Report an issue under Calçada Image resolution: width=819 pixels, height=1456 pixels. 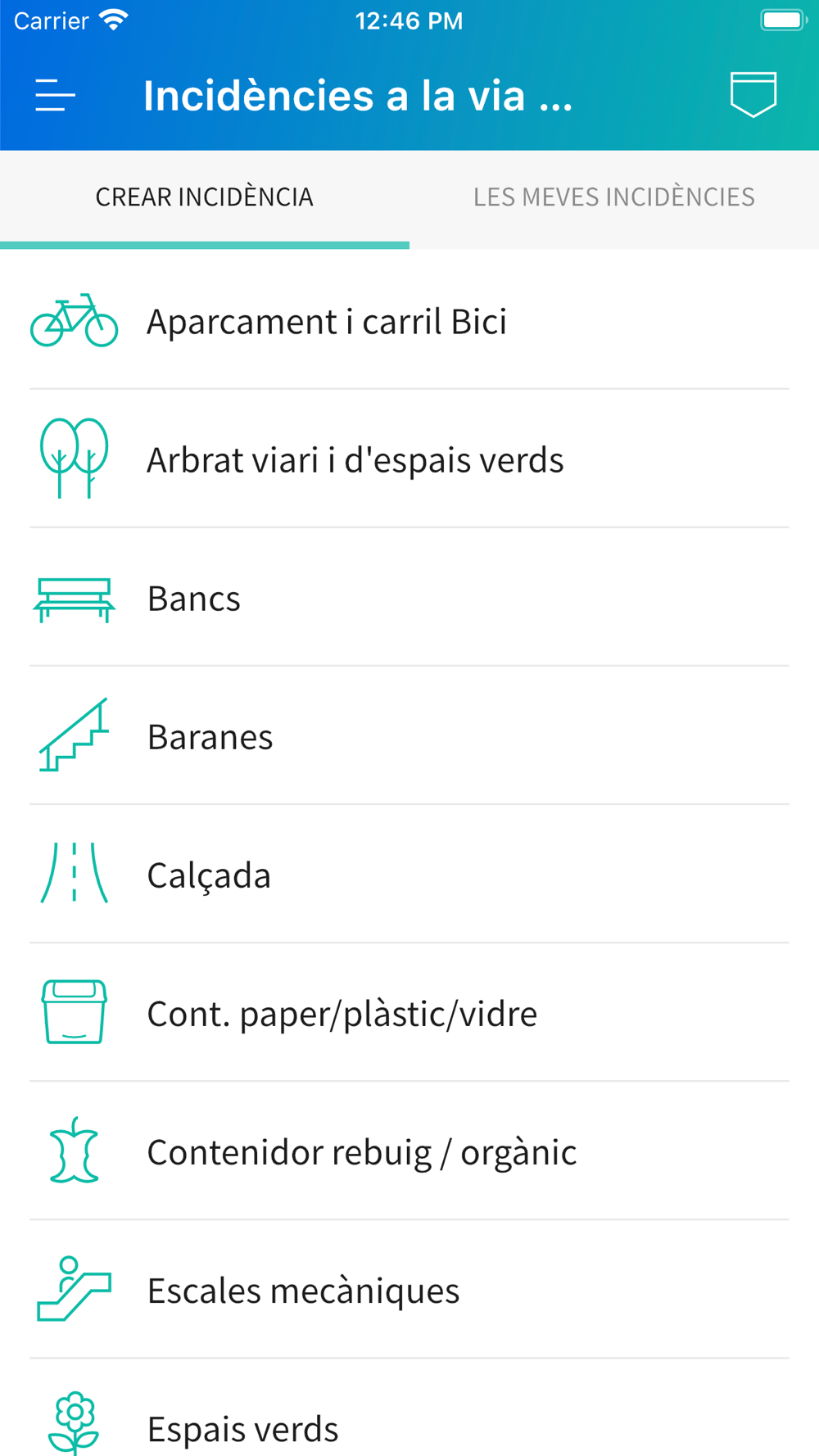point(409,875)
